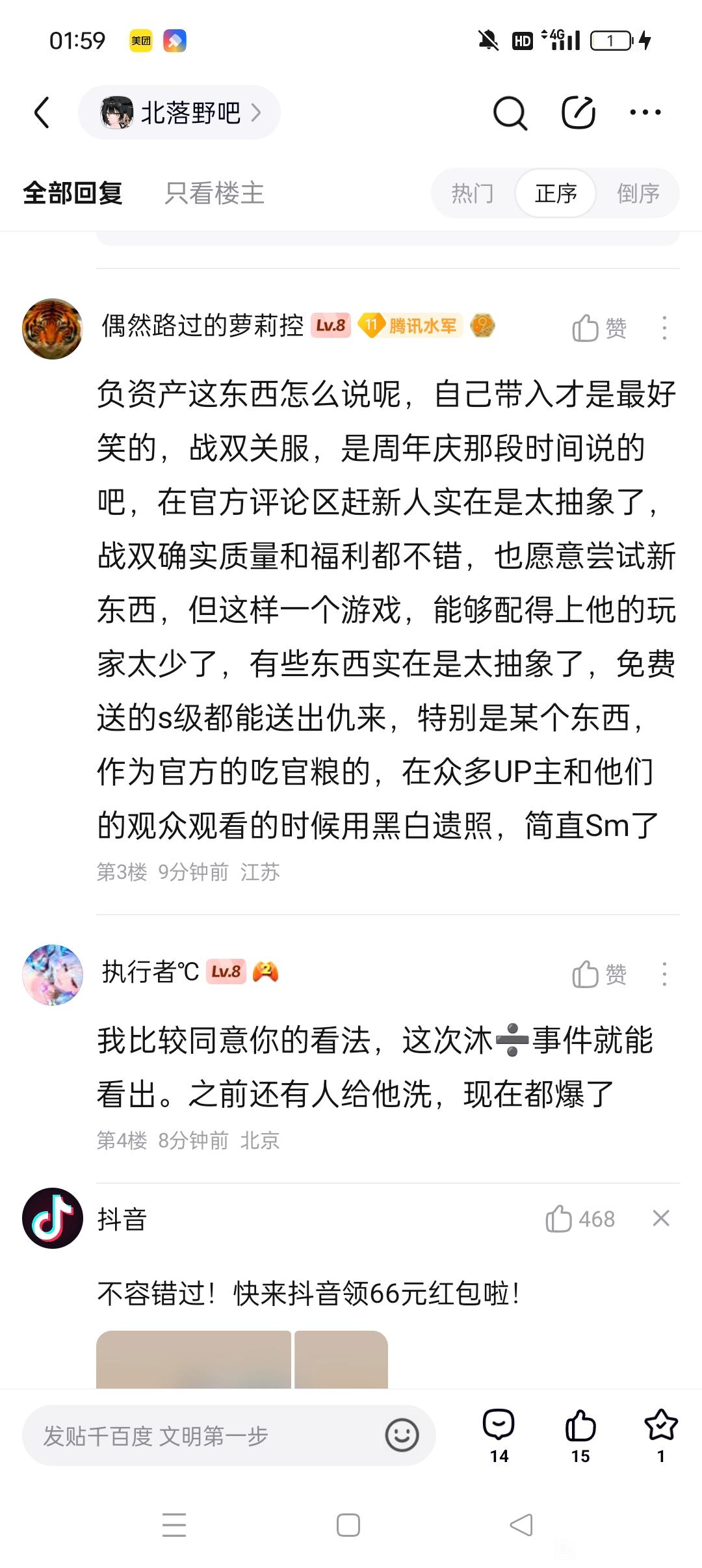Open the emoji picker smiley
The image size is (702, 1568).
402,1435
